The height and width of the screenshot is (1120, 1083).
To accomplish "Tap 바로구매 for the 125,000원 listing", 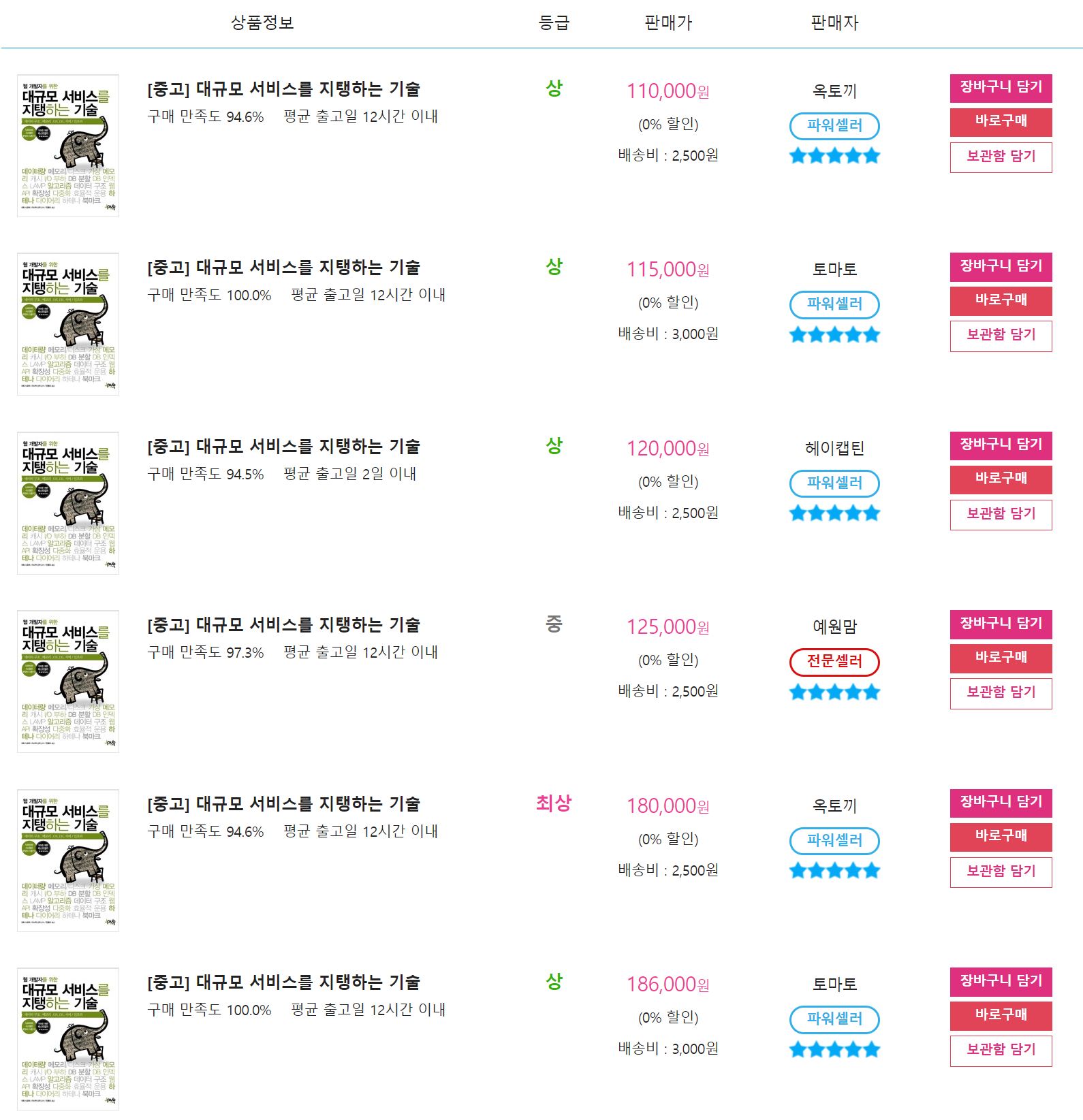I will click(1000, 658).
